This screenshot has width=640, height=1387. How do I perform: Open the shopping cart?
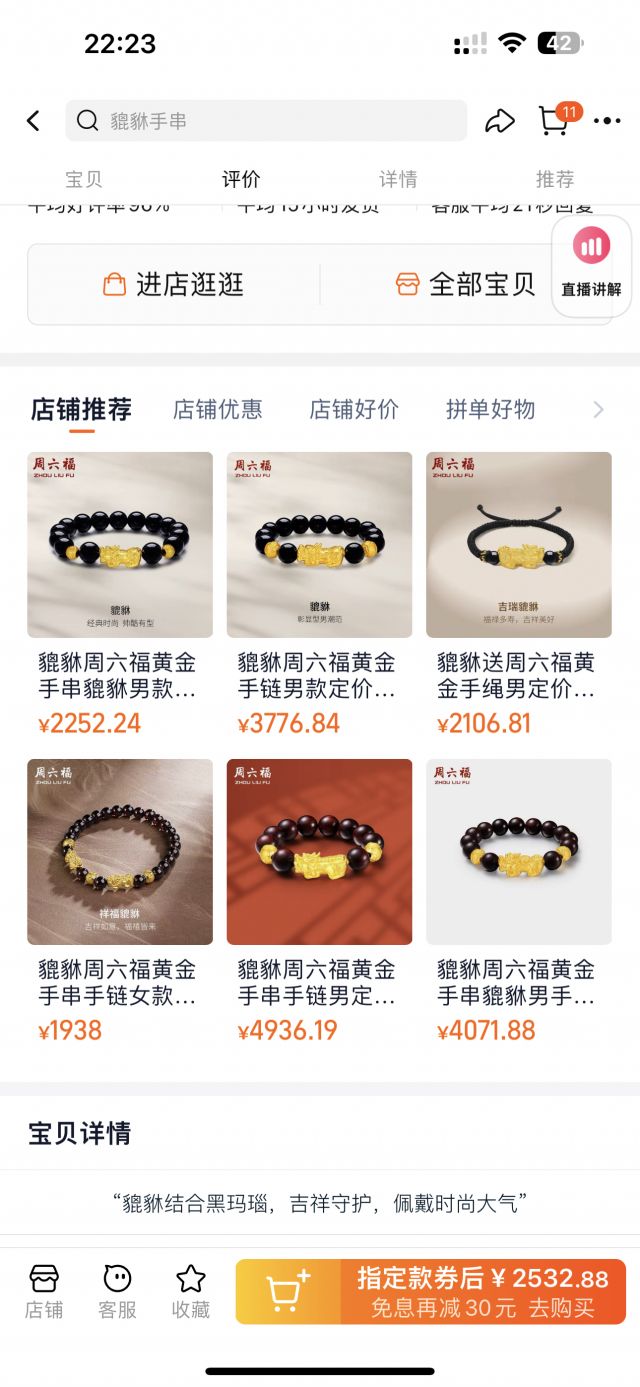tap(554, 120)
